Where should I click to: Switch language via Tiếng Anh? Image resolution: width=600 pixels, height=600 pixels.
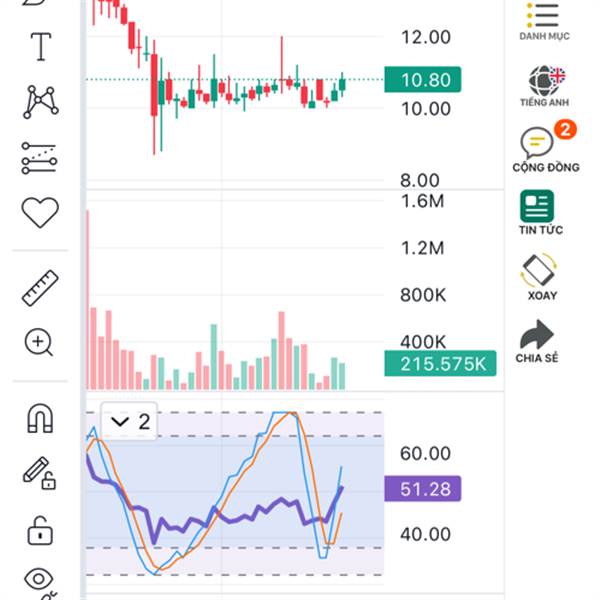[x=544, y=84]
